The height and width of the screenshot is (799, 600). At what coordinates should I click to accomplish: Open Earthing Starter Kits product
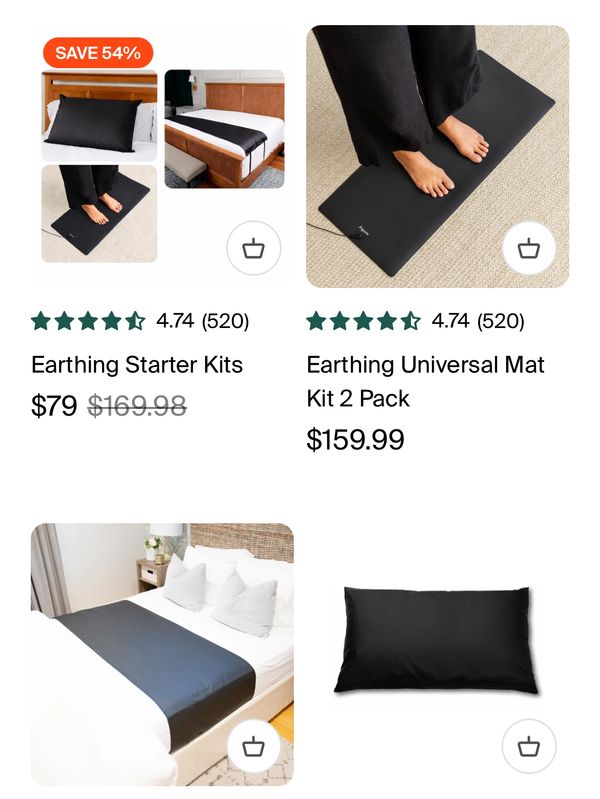pos(137,365)
